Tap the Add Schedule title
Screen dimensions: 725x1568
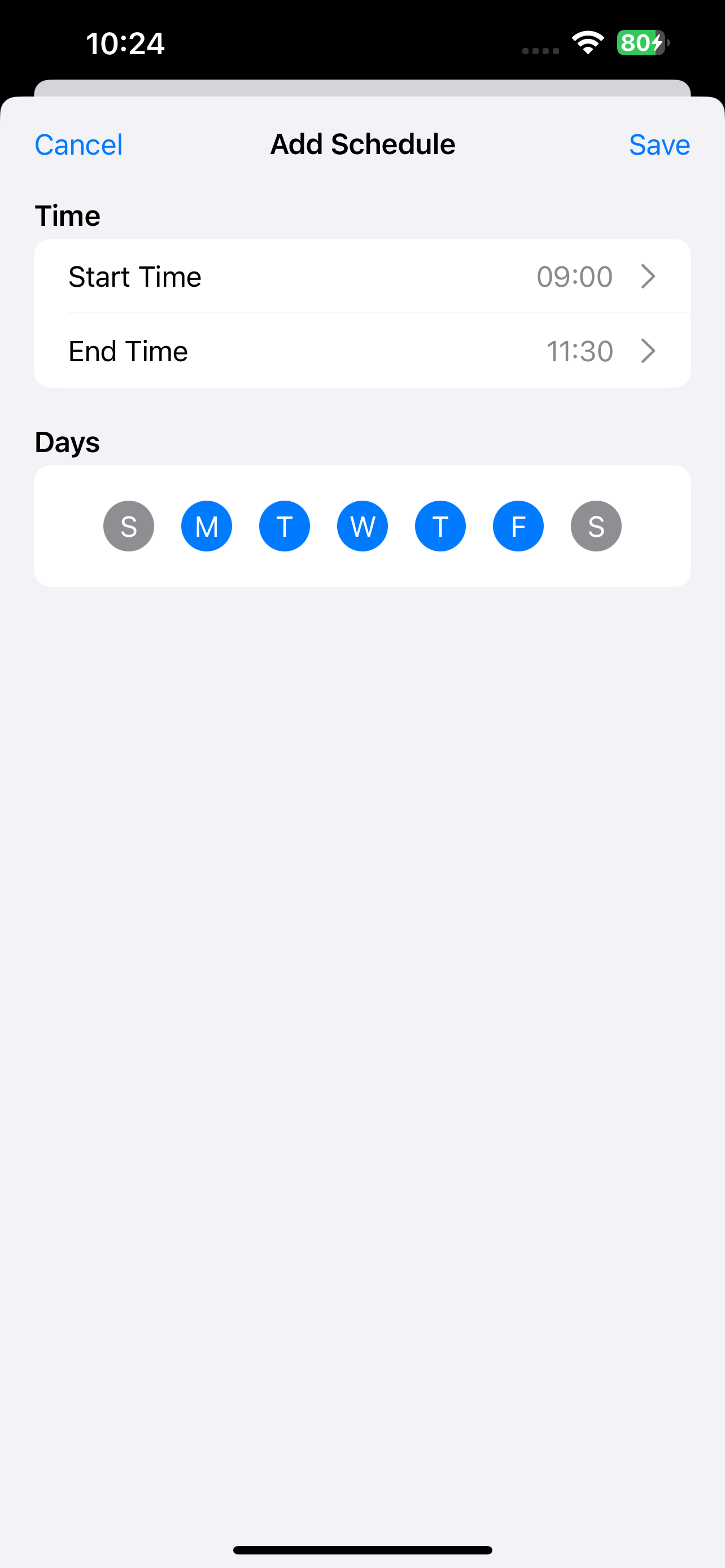(x=362, y=144)
